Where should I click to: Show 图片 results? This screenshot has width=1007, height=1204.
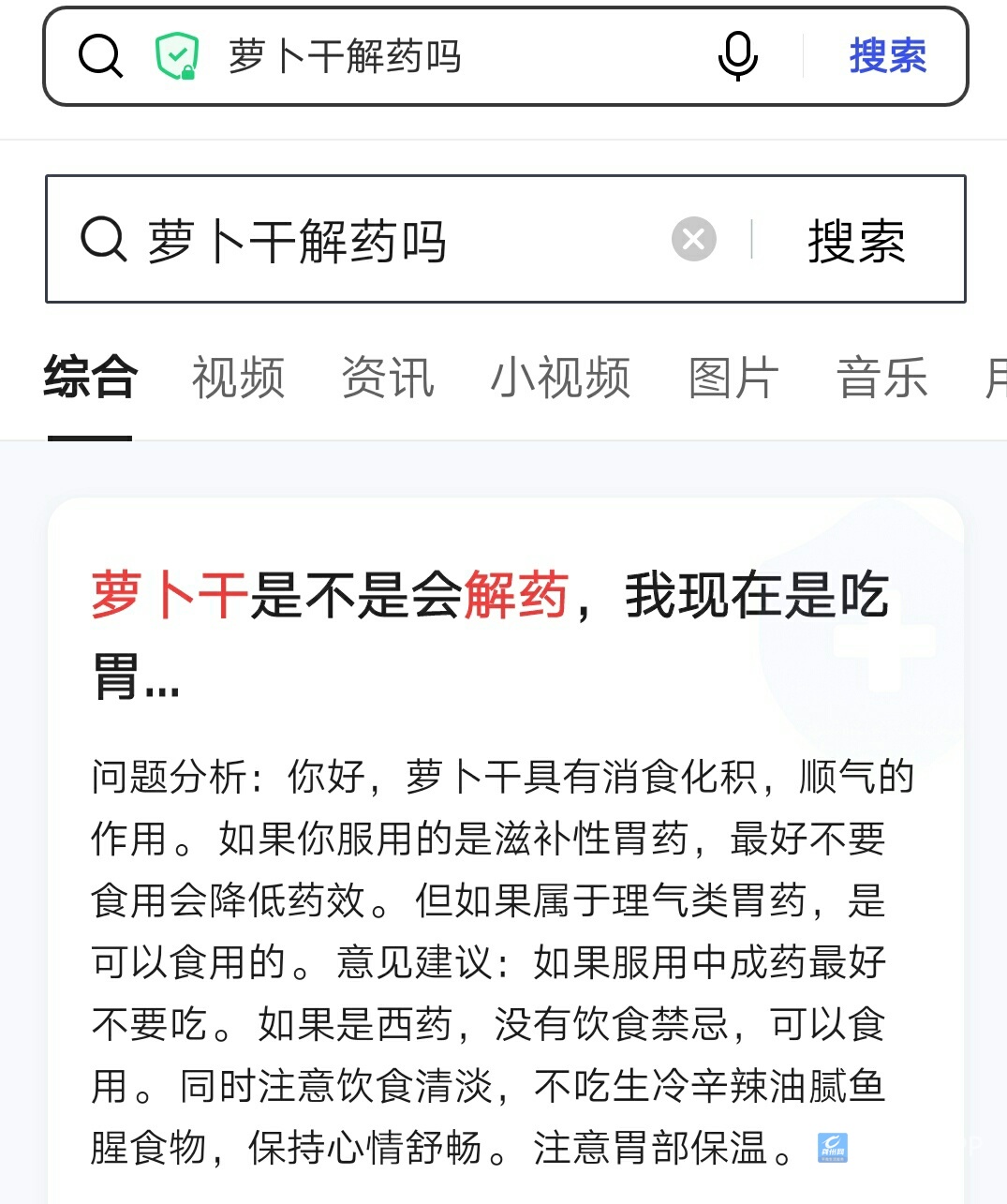coord(733,379)
